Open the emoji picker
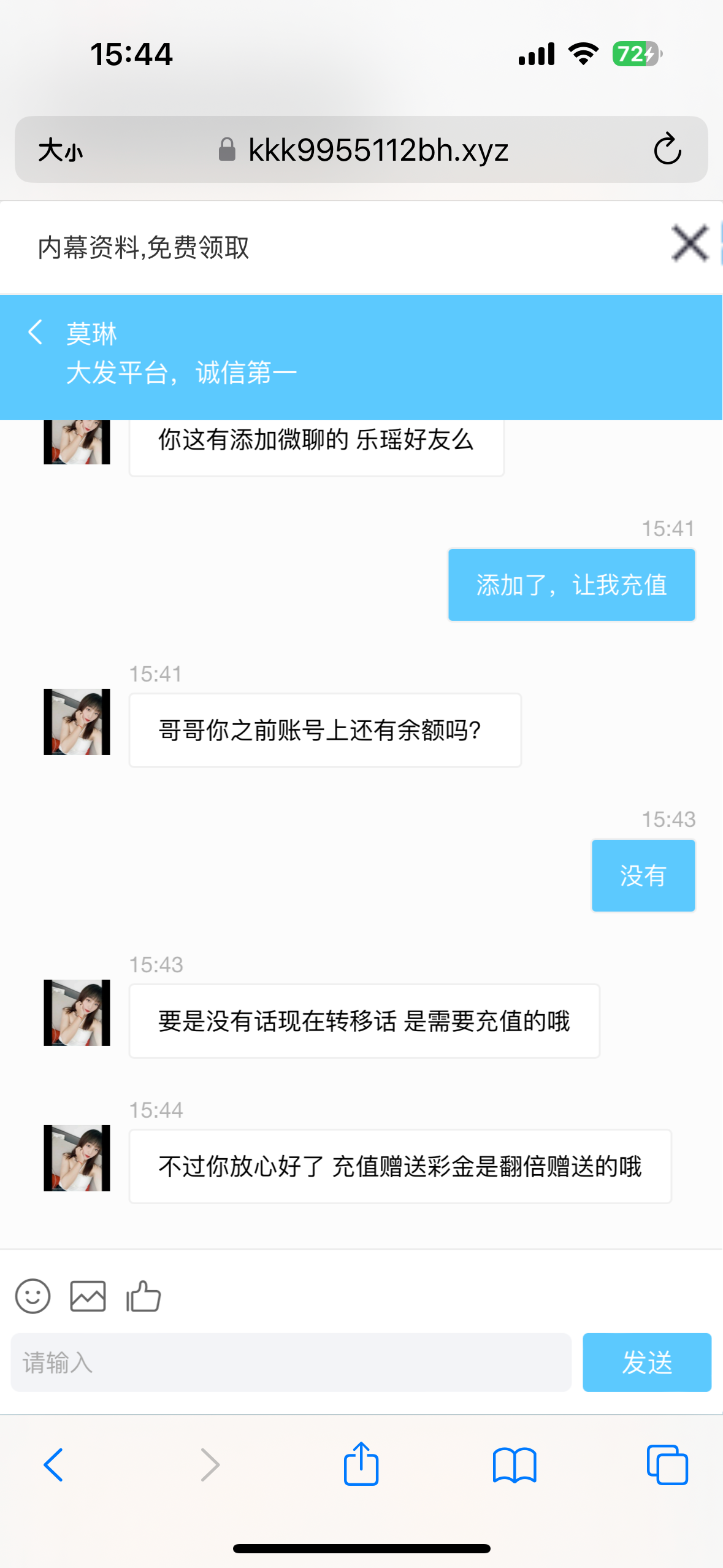The image size is (723, 1568). [33, 1296]
